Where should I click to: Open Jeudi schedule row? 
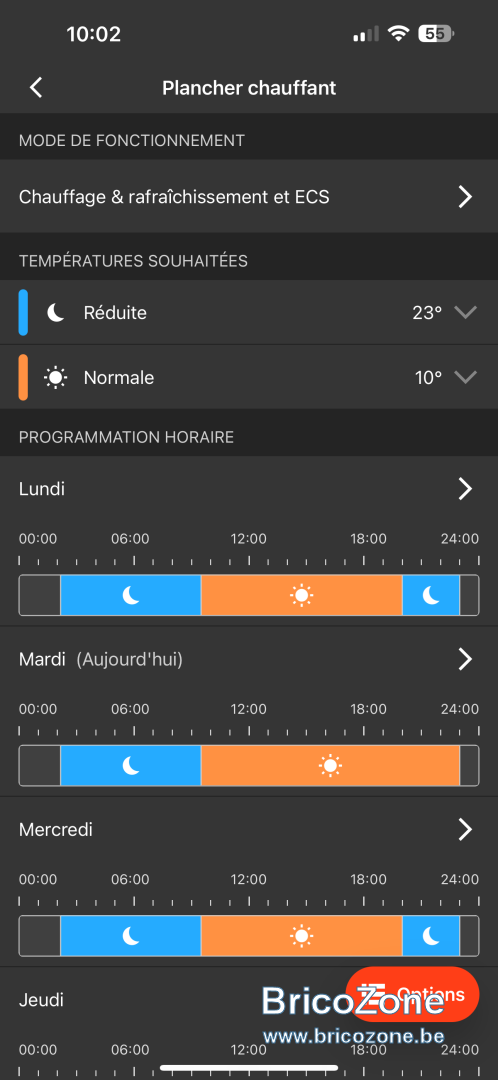click(172, 999)
